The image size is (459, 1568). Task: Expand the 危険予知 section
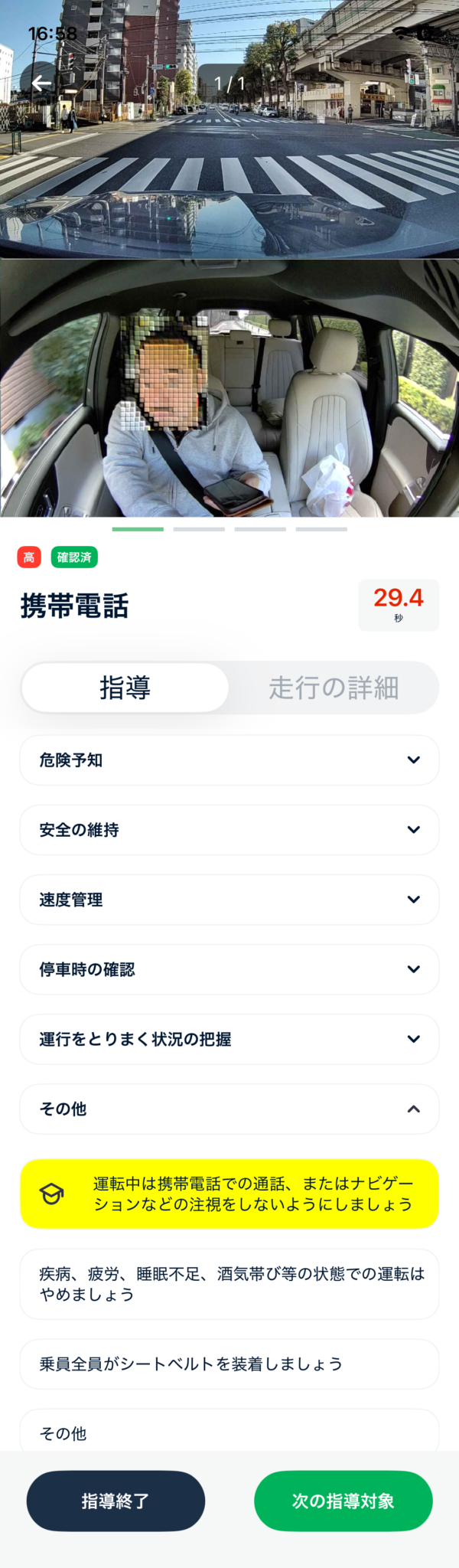(x=229, y=760)
